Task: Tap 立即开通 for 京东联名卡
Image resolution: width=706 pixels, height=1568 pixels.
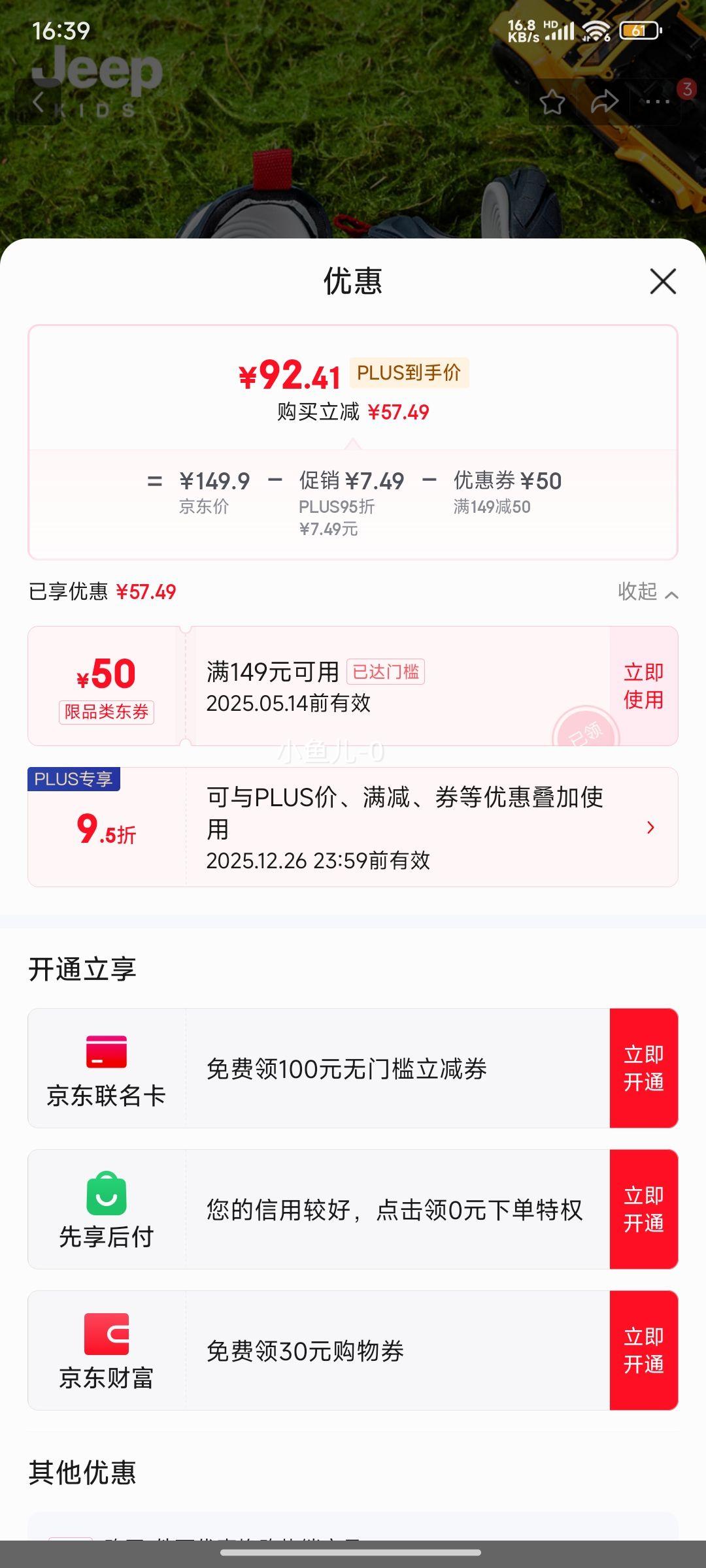Action: point(643,1068)
